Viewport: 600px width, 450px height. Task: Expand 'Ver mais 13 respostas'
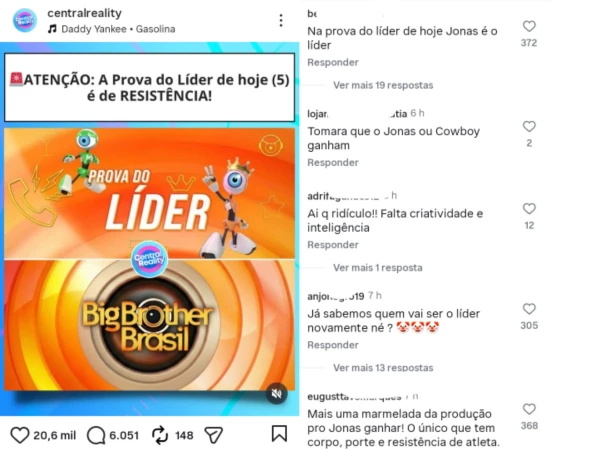tap(383, 368)
